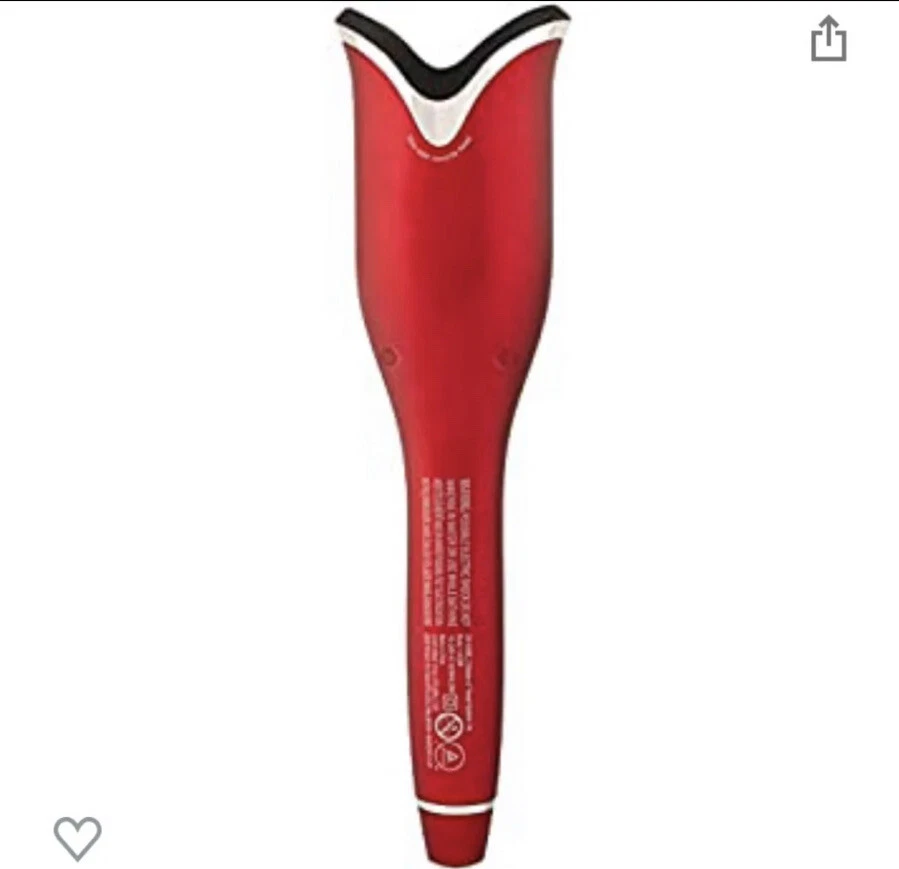This screenshot has width=899, height=869.
Task: Open the red curling iron image
Action: 451,400
